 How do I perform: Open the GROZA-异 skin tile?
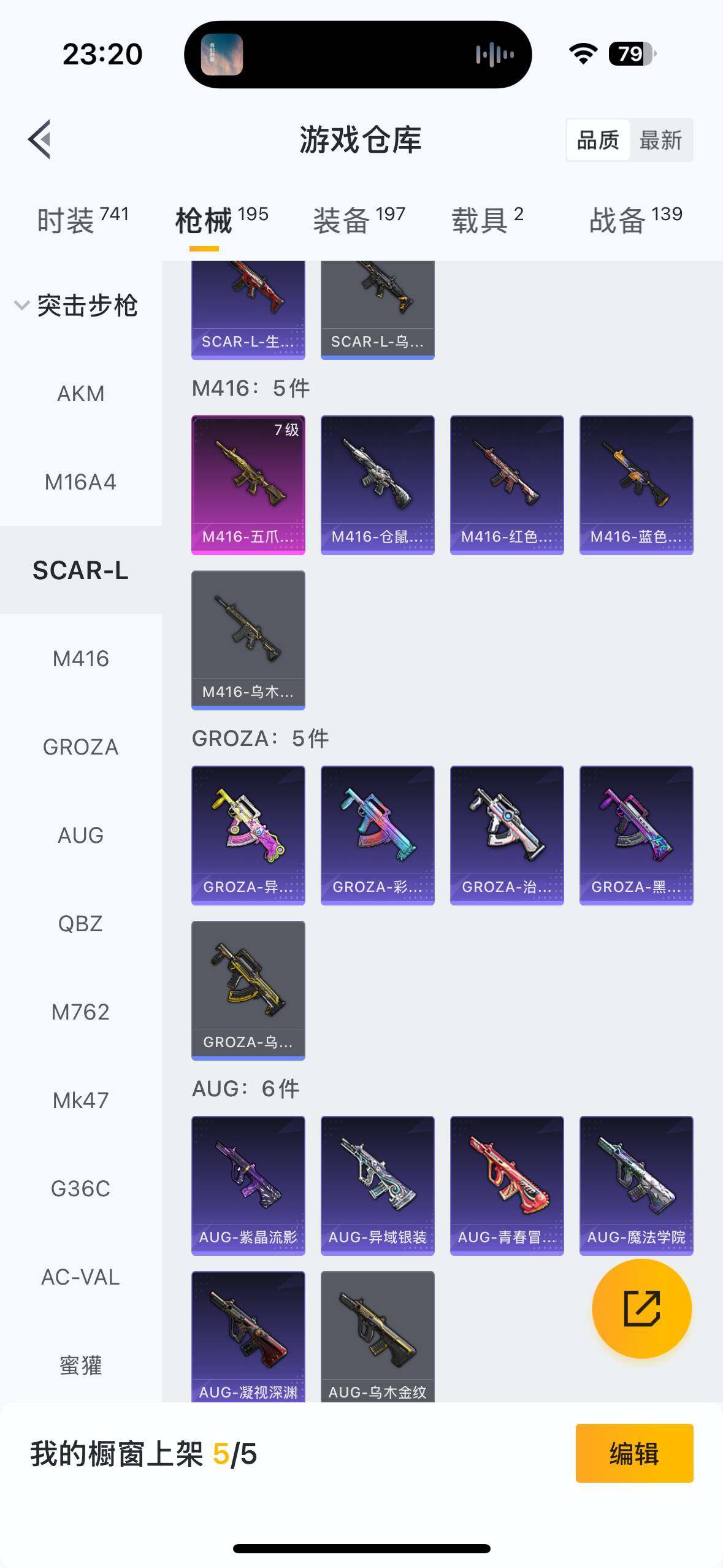pyautogui.click(x=248, y=834)
